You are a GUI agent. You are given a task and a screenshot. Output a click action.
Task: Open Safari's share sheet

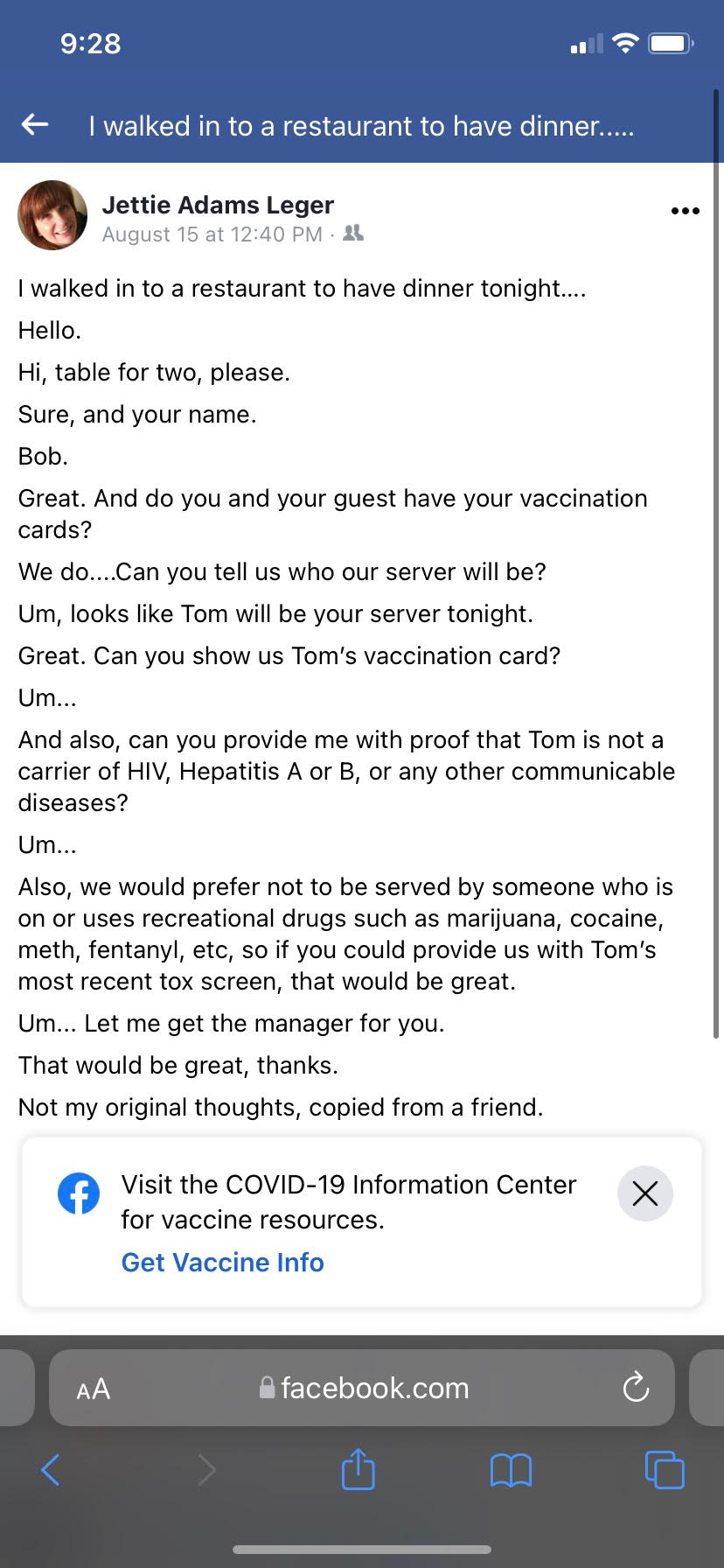(x=358, y=1468)
